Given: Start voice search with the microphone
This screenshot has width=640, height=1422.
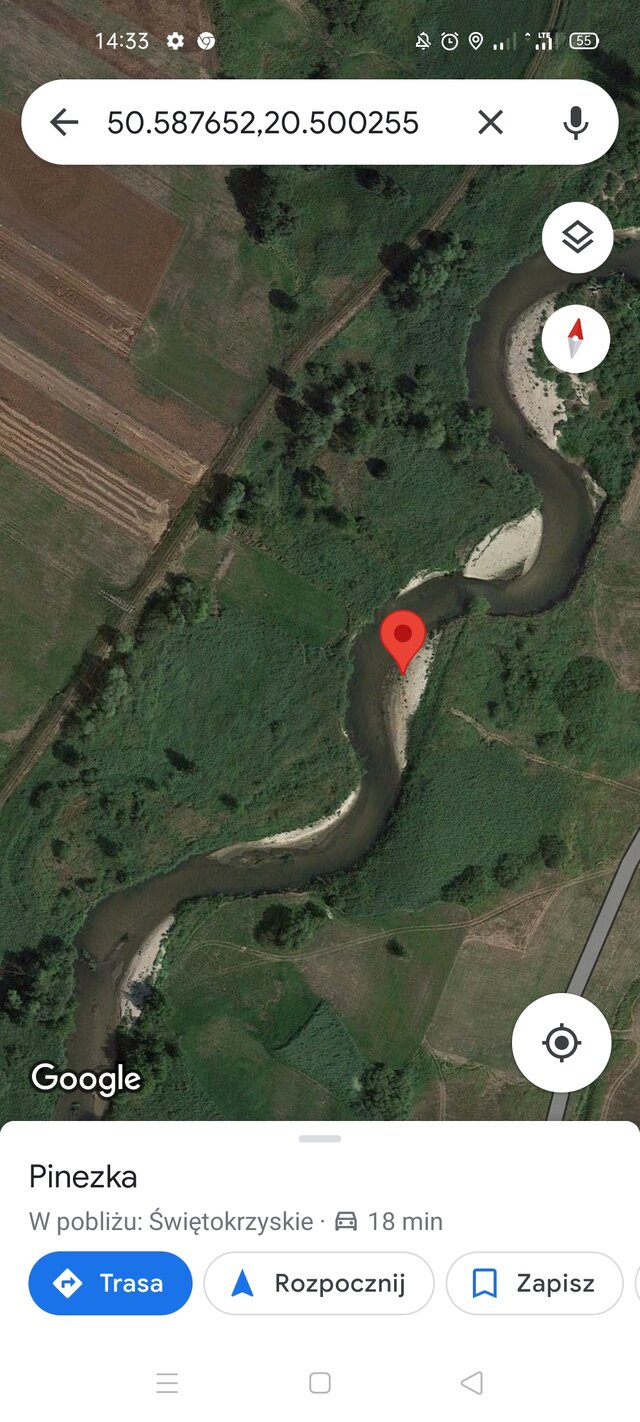Looking at the screenshot, I should [x=575, y=122].
